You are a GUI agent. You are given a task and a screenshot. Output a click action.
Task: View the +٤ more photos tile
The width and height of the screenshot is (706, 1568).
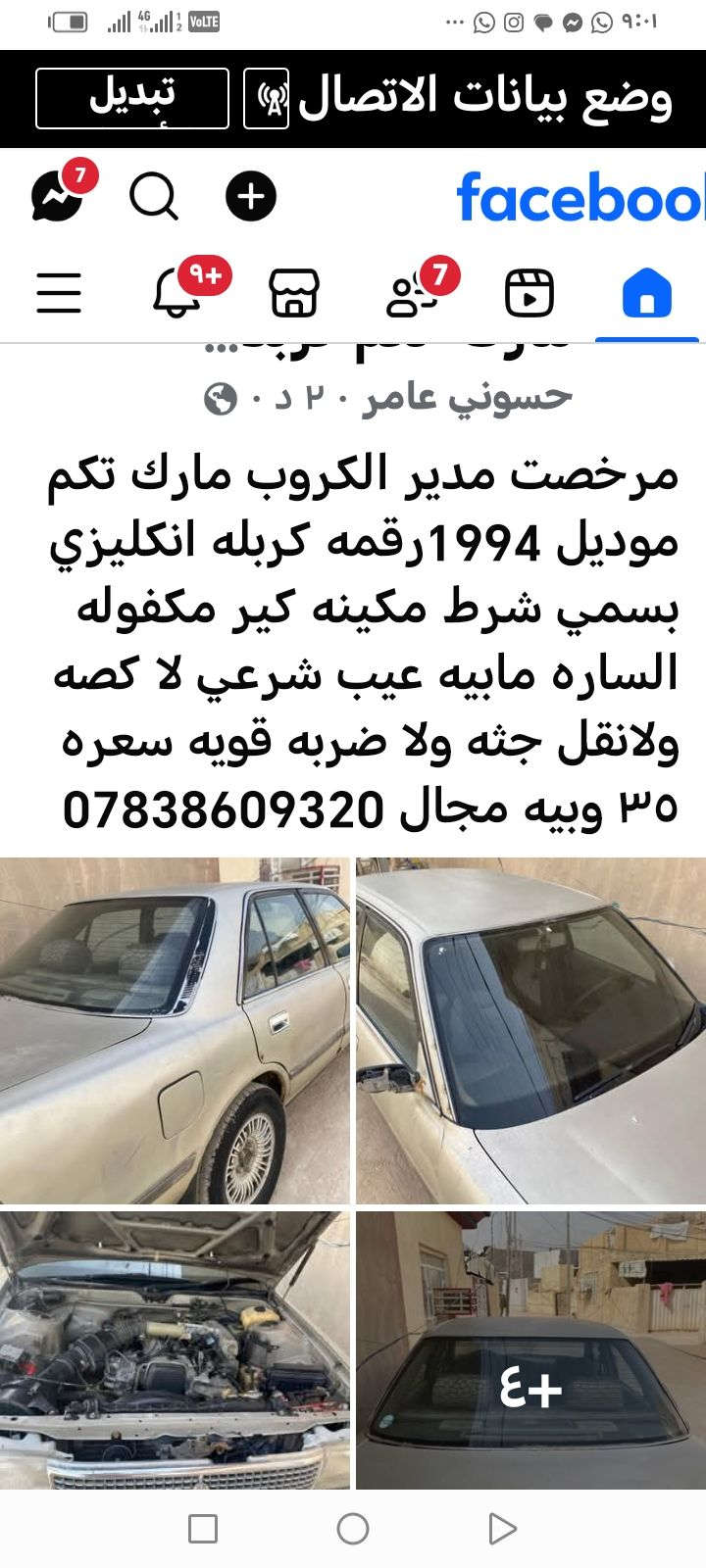(530, 1350)
